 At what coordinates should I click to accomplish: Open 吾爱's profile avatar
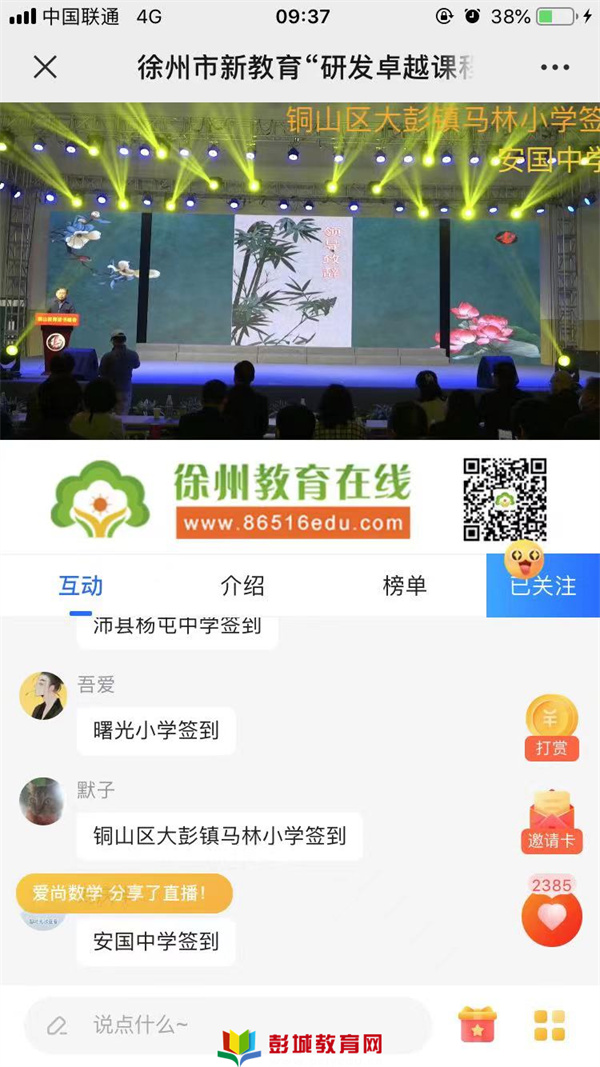(x=43, y=695)
